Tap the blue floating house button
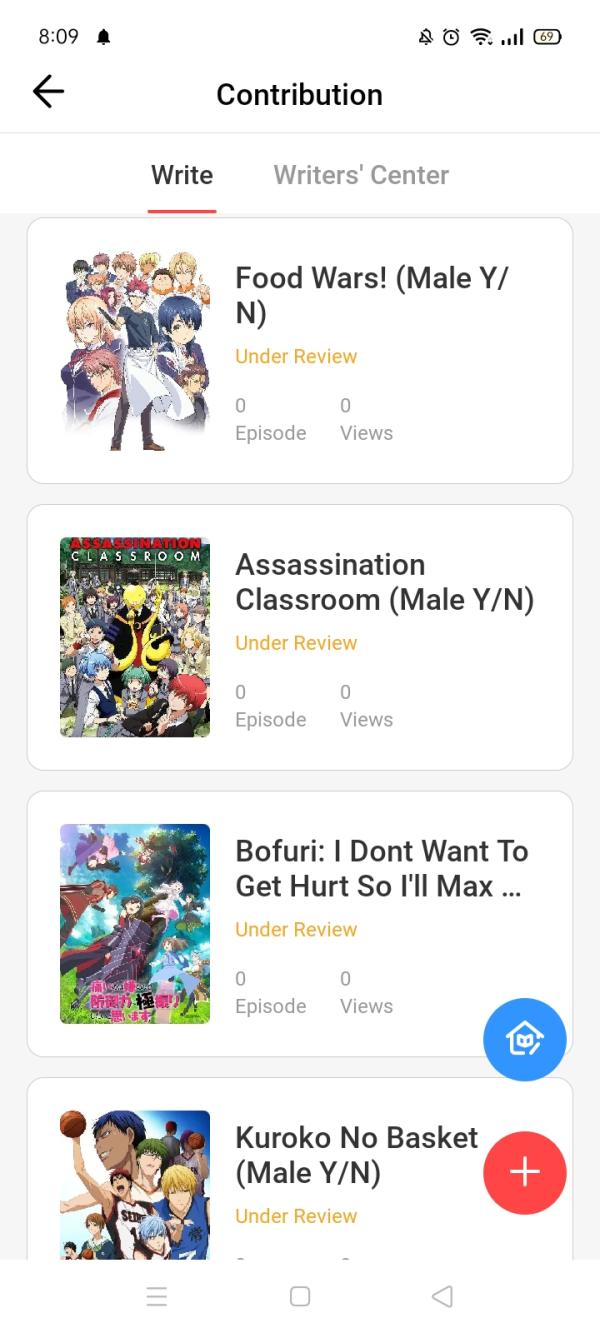 coord(525,1040)
